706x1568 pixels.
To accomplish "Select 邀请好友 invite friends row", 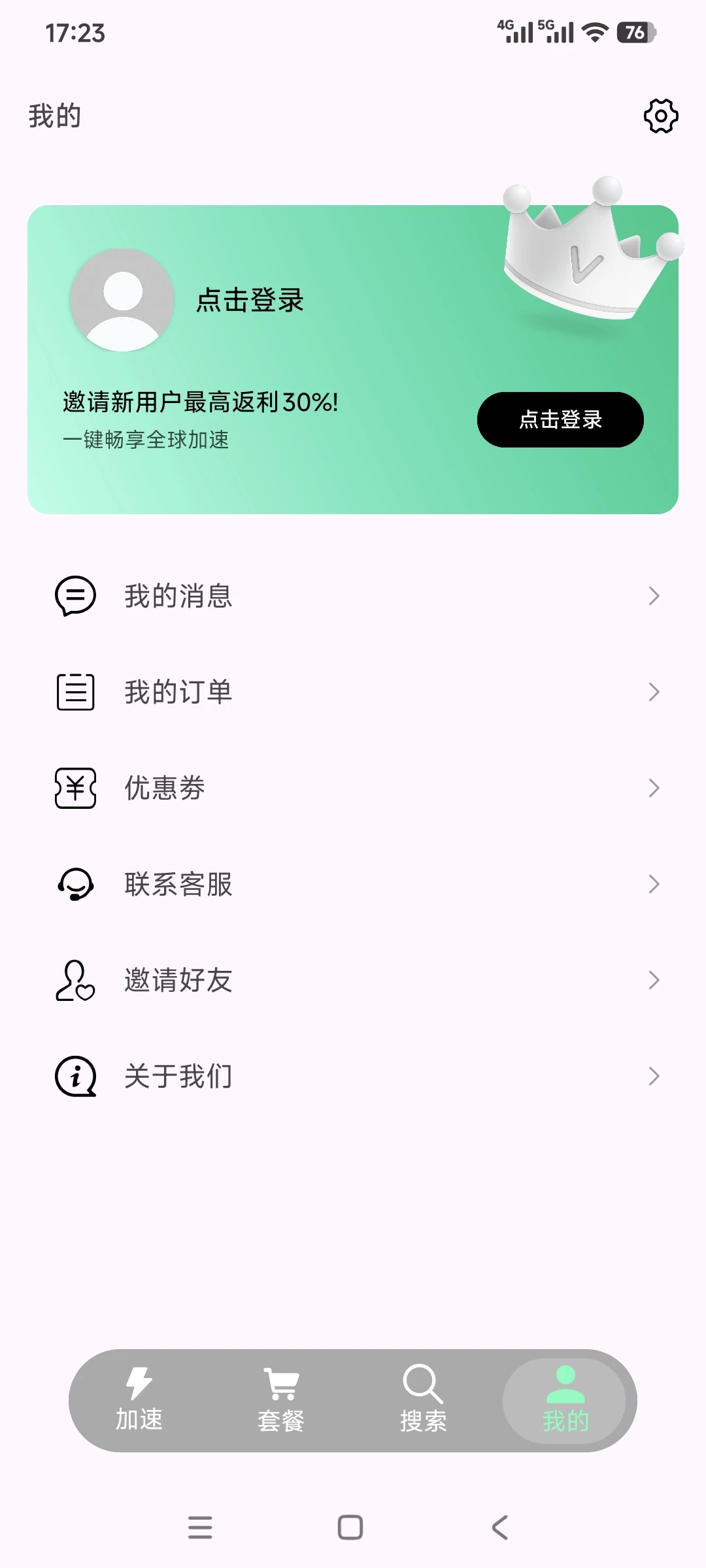I will click(x=353, y=980).
